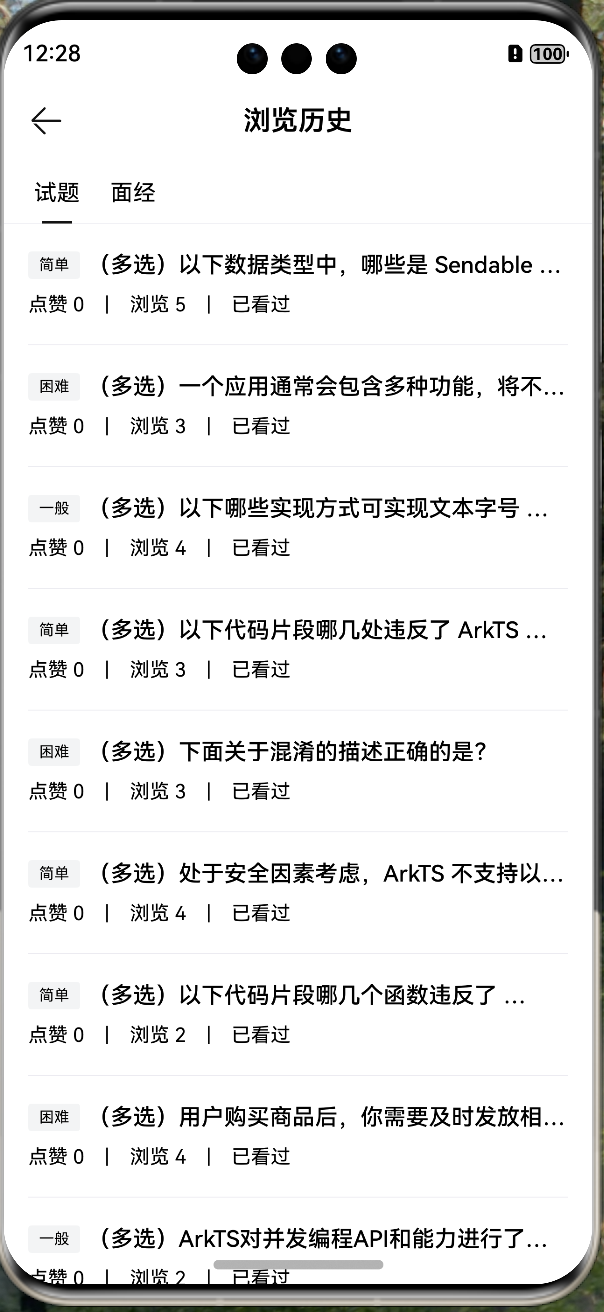View the question on ArkTS对并发编程API
The image size is (604, 1312).
click(323, 1240)
